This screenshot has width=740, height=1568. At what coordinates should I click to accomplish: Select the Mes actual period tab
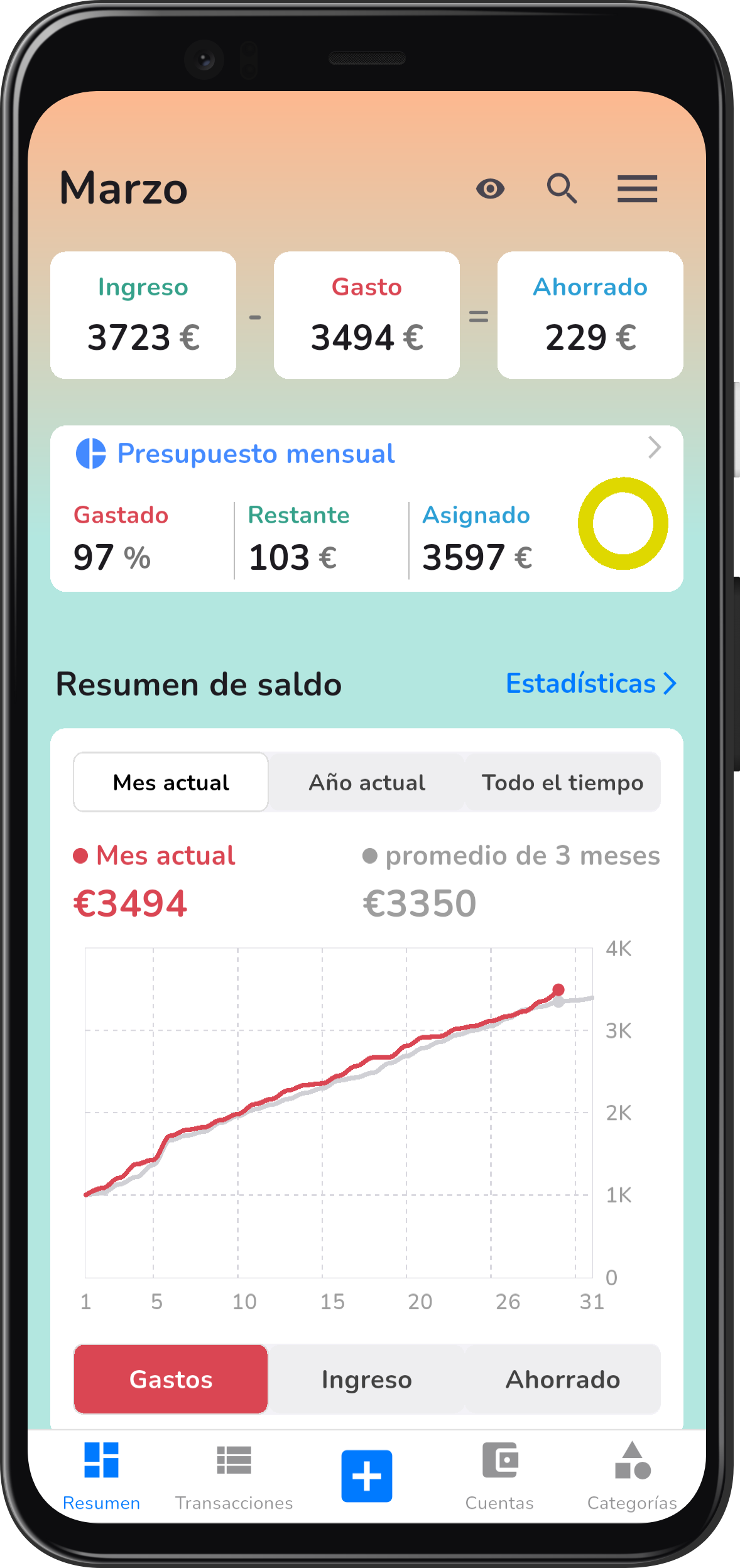tap(171, 783)
